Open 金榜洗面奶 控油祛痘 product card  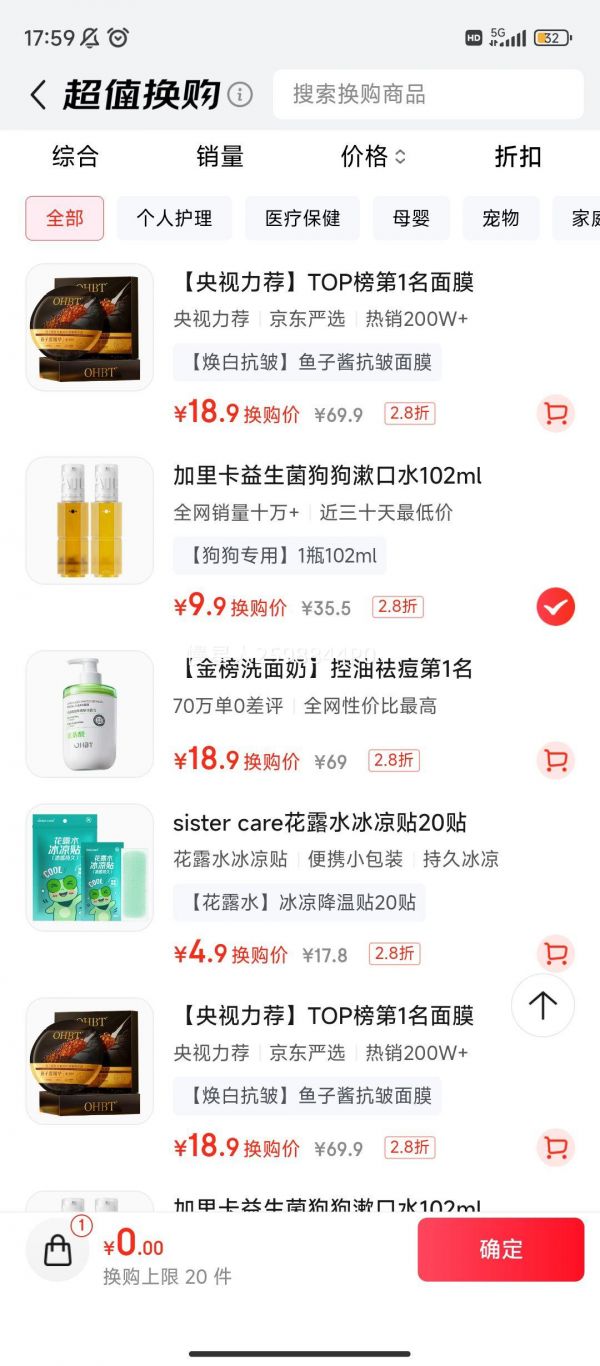click(322, 669)
